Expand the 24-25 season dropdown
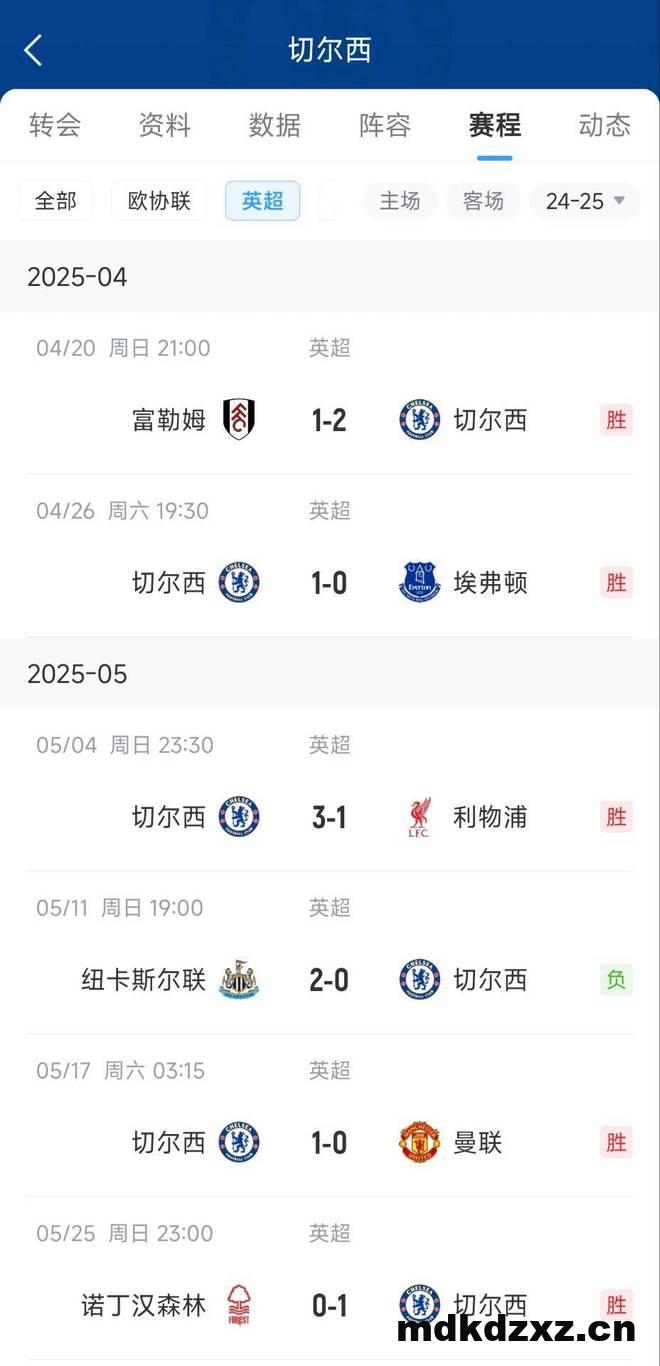Viewport: 660px width, 1366px height. [585, 201]
